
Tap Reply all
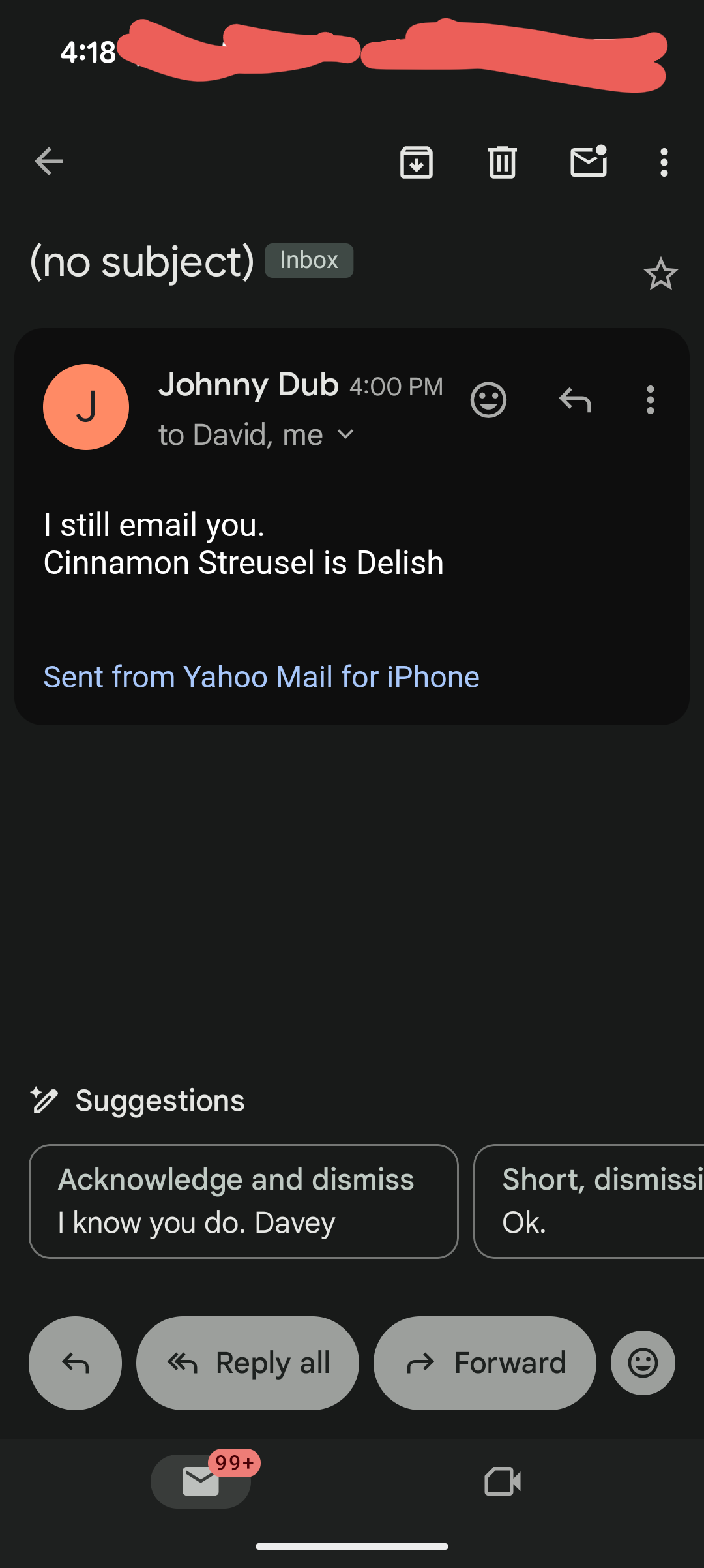tap(248, 1363)
